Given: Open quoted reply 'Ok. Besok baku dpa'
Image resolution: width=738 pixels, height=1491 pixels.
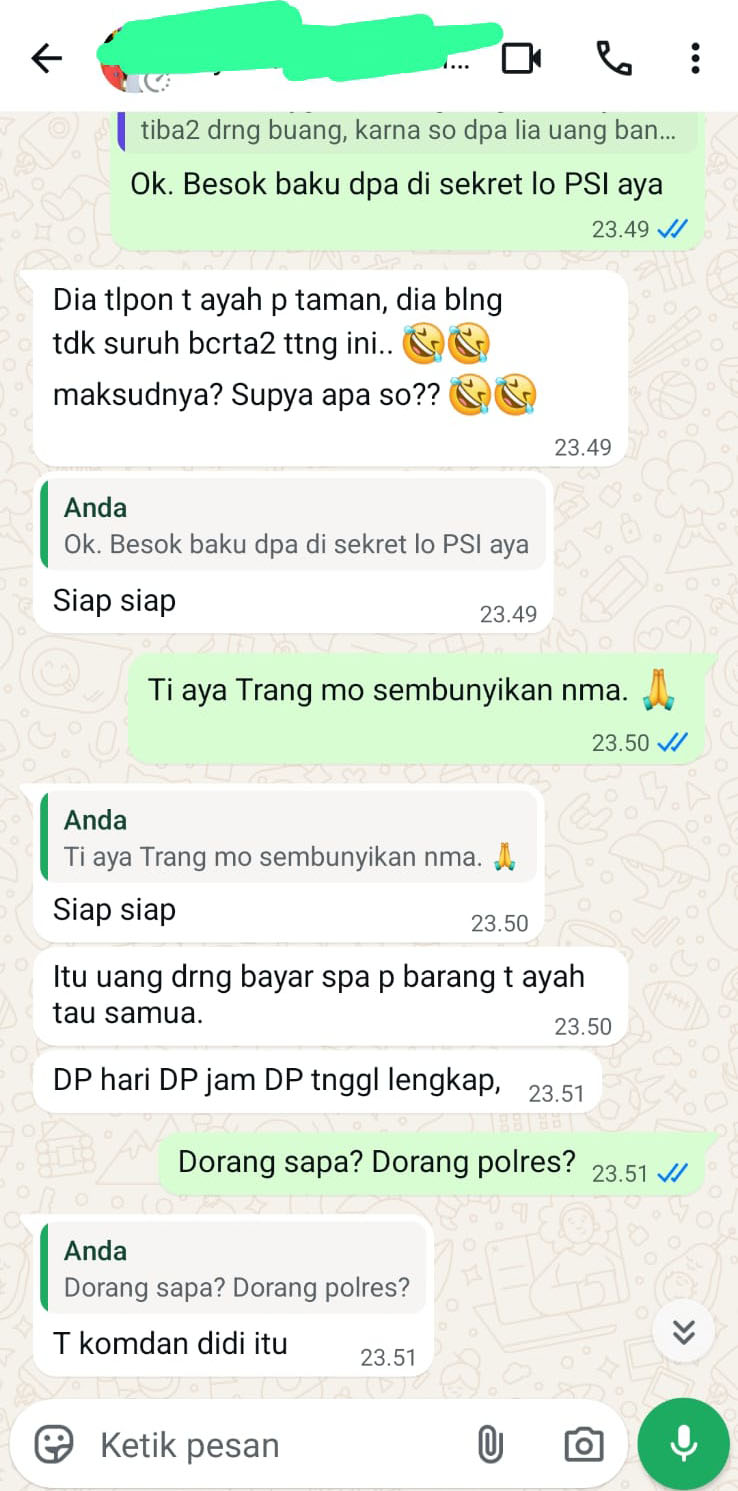Looking at the screenshot, I should 295,526.
